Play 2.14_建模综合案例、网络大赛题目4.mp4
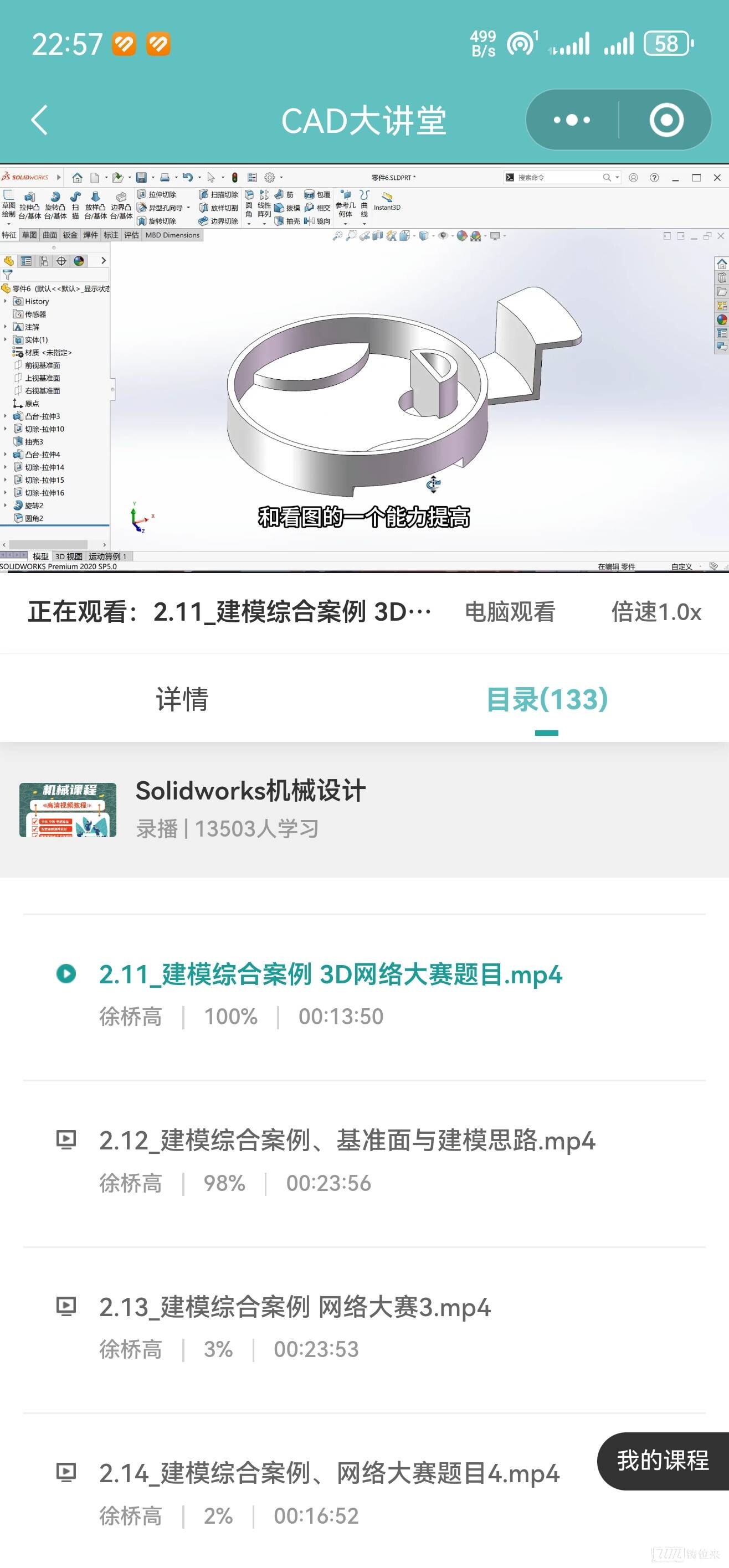 point(329,1474)
